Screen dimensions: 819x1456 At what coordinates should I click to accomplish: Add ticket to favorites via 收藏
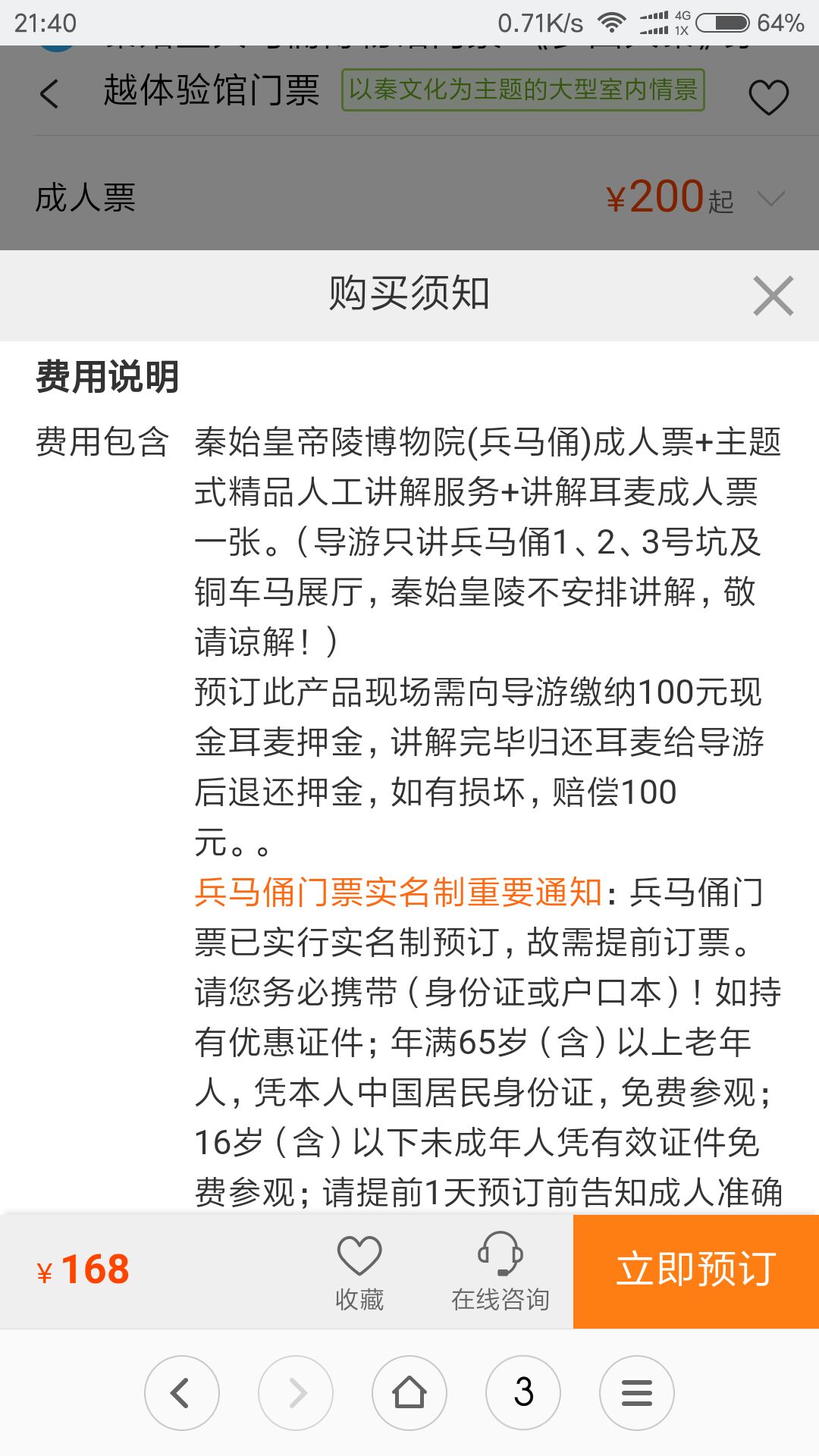[359, 1272]
